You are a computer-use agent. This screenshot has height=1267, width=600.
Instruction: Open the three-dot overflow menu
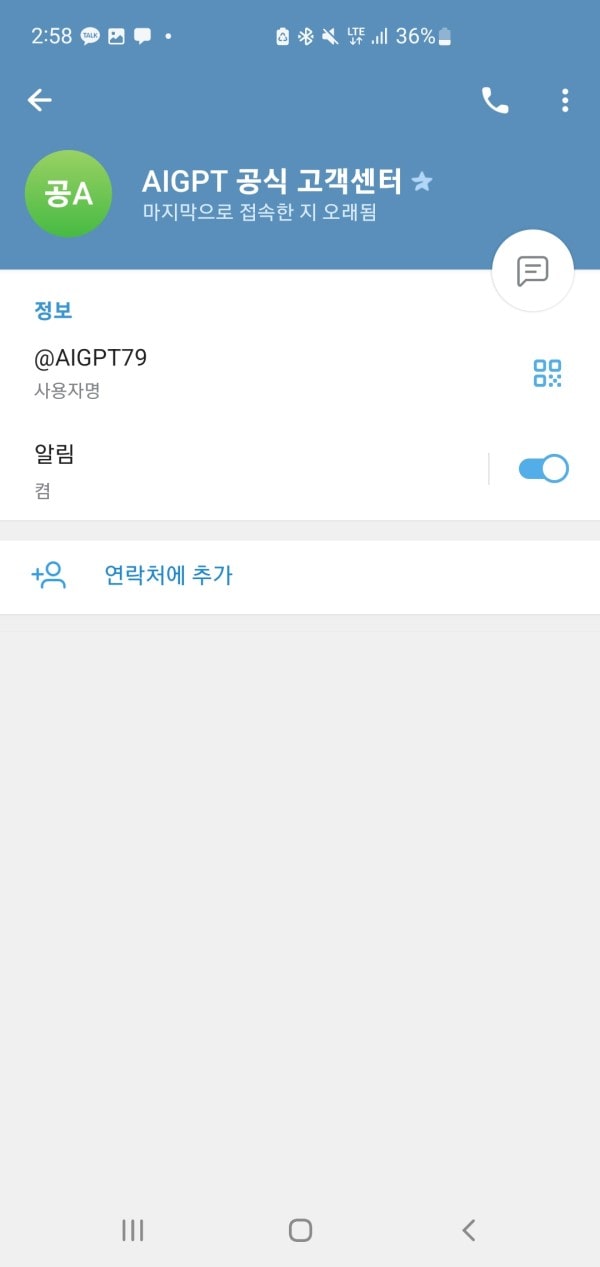pos(565,100)
